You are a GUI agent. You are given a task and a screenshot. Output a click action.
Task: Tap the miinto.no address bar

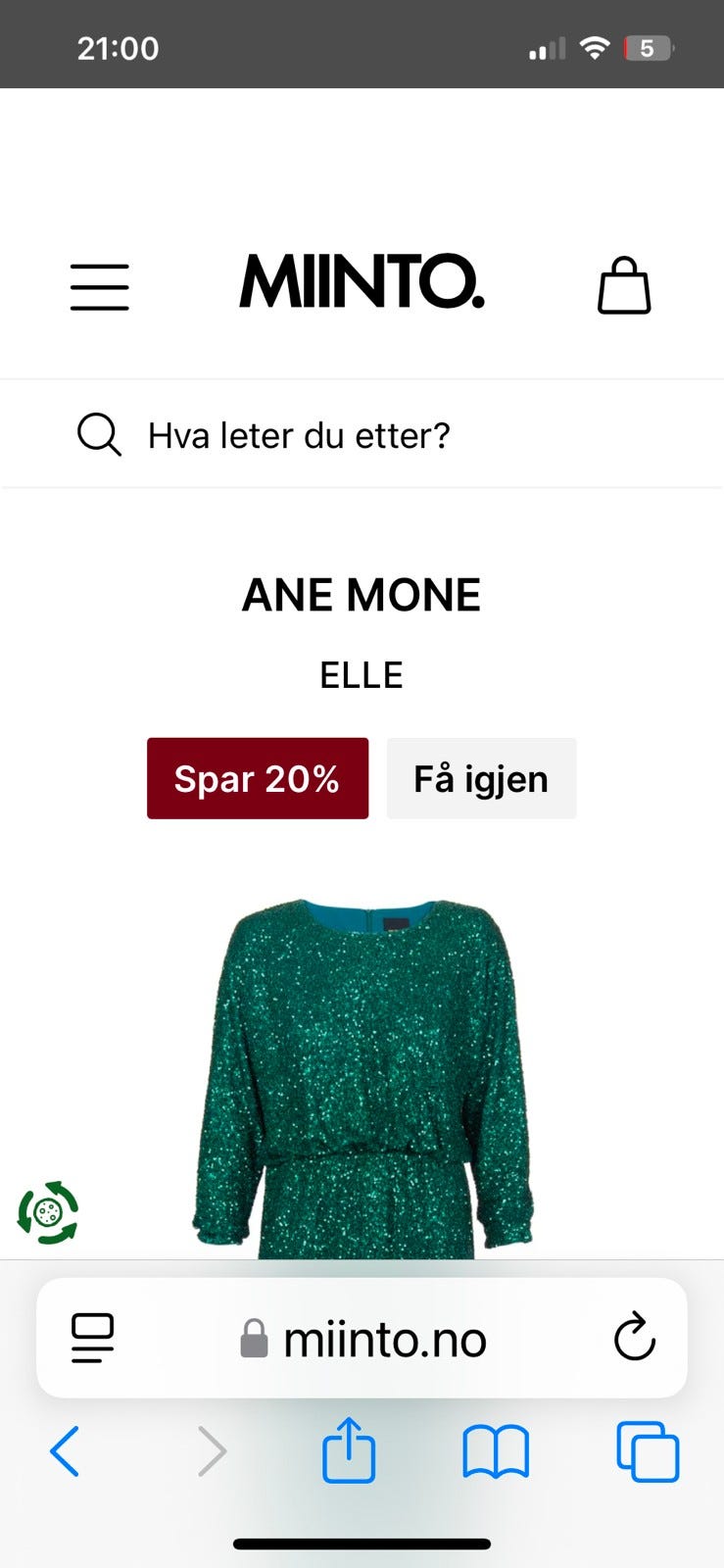pyautogui.click(x=382, y=1338)
